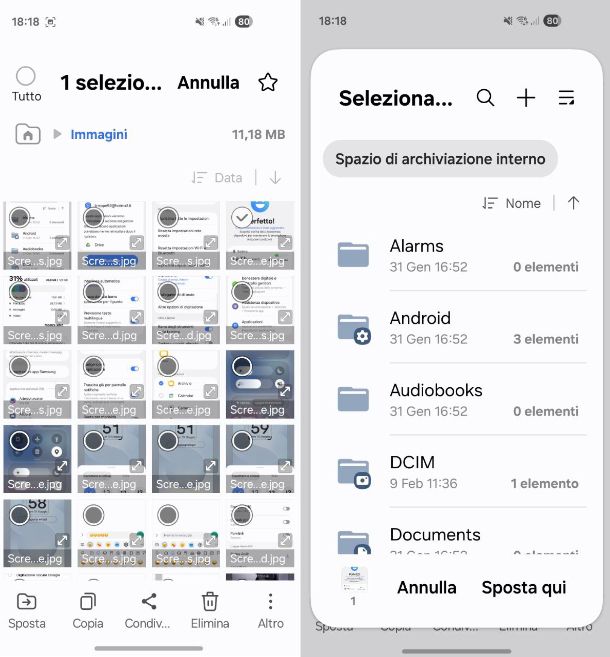Tap Annulla beside Sposta qui
The image size is (610, 657).
tap(427, 588)
